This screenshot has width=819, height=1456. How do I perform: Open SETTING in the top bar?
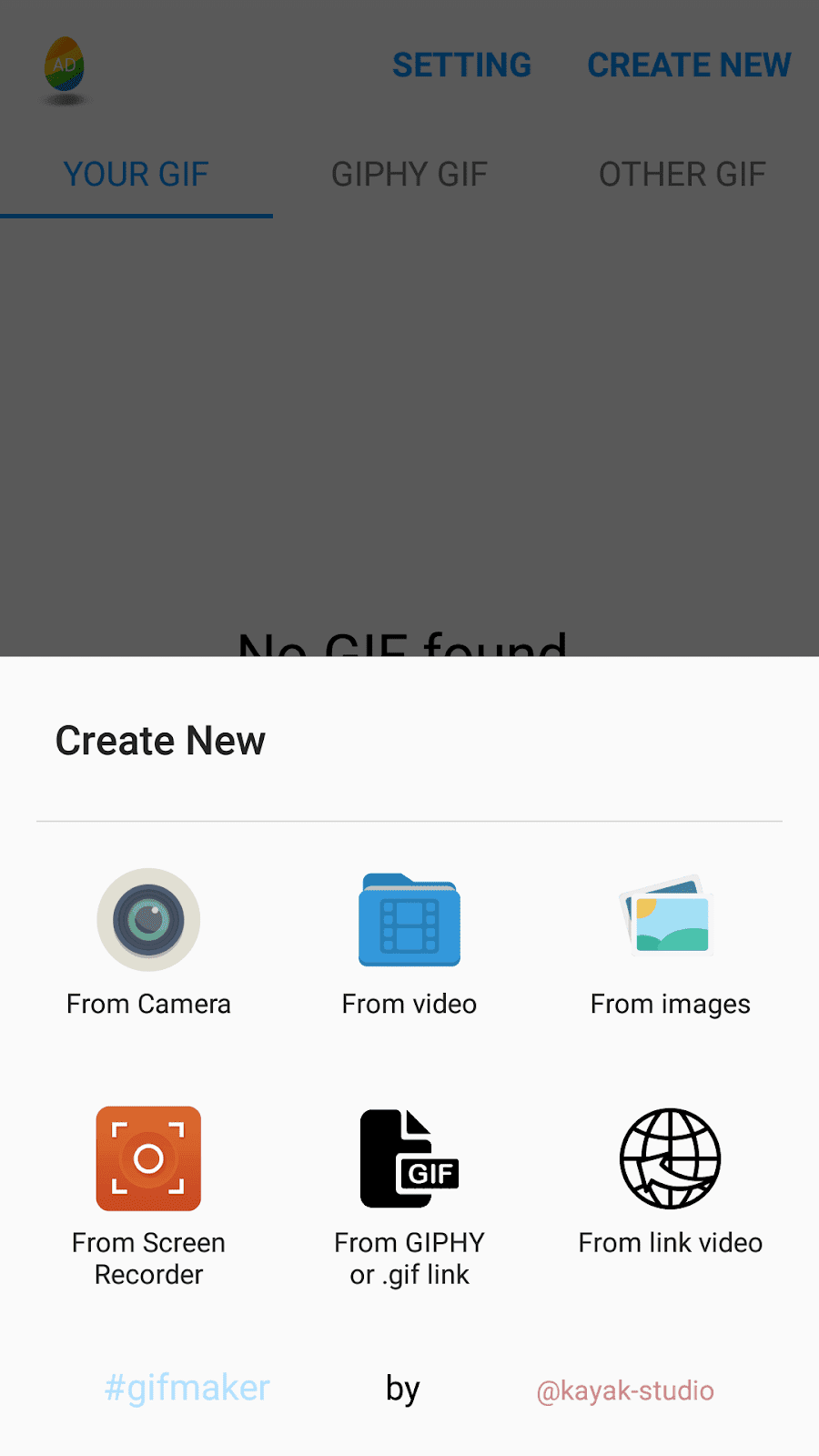pyautogui.click(x=461, y=66)
